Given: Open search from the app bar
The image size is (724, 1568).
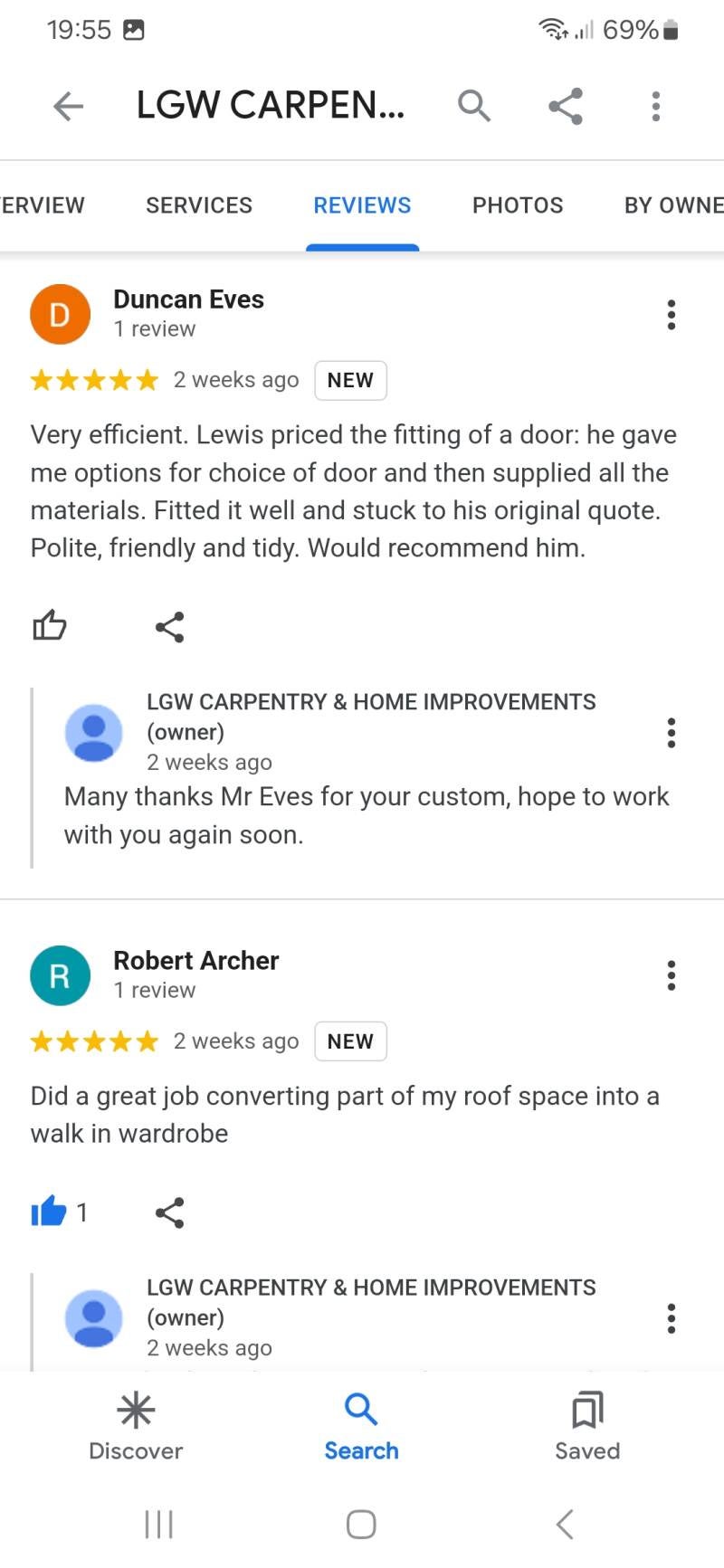Looking at the screenshot, I should click(x=473, y=106).
